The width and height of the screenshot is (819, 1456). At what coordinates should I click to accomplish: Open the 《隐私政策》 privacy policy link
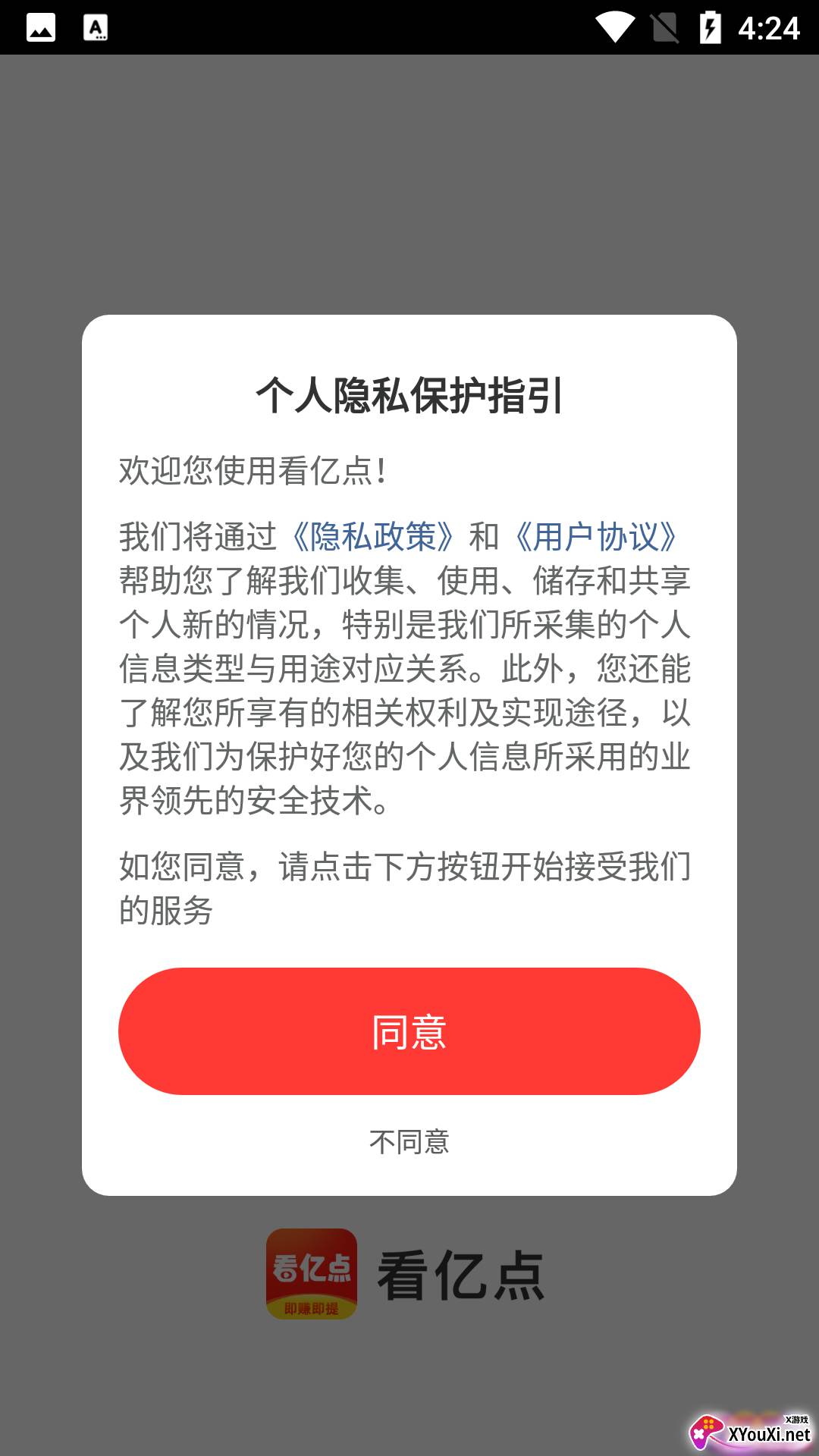pyautogui.click(x=373, y=537)
